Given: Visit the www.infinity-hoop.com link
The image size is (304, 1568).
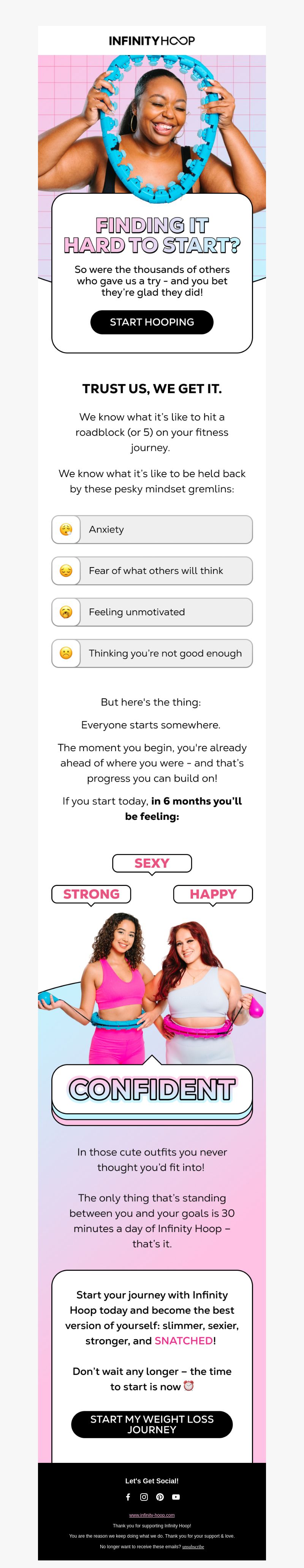Looking at the screenshot, I should point(152,1515).
